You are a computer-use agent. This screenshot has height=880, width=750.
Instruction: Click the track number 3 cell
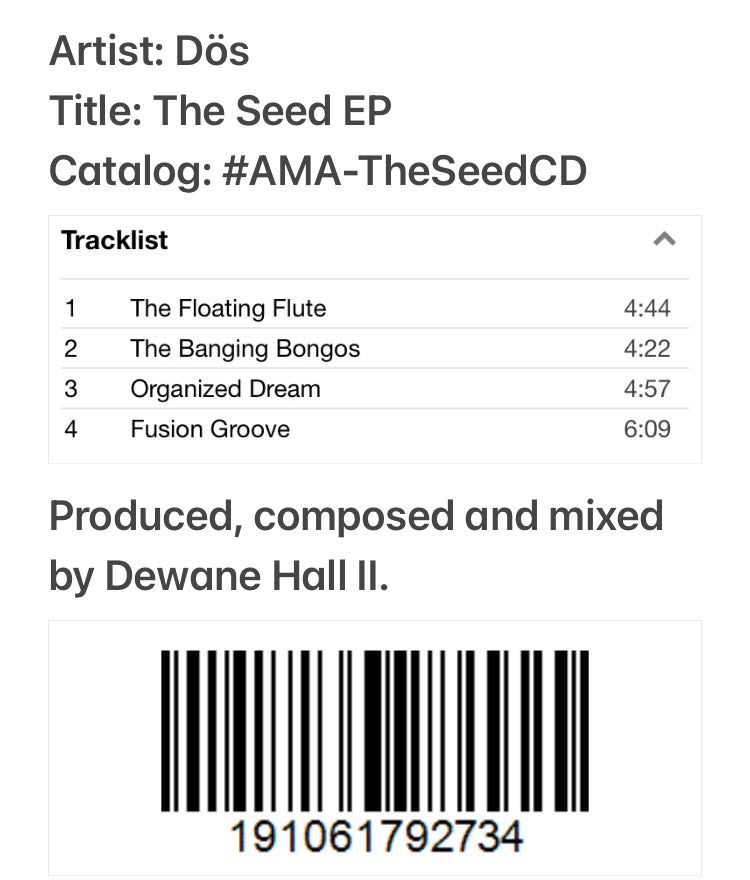[x=71, y=388]
